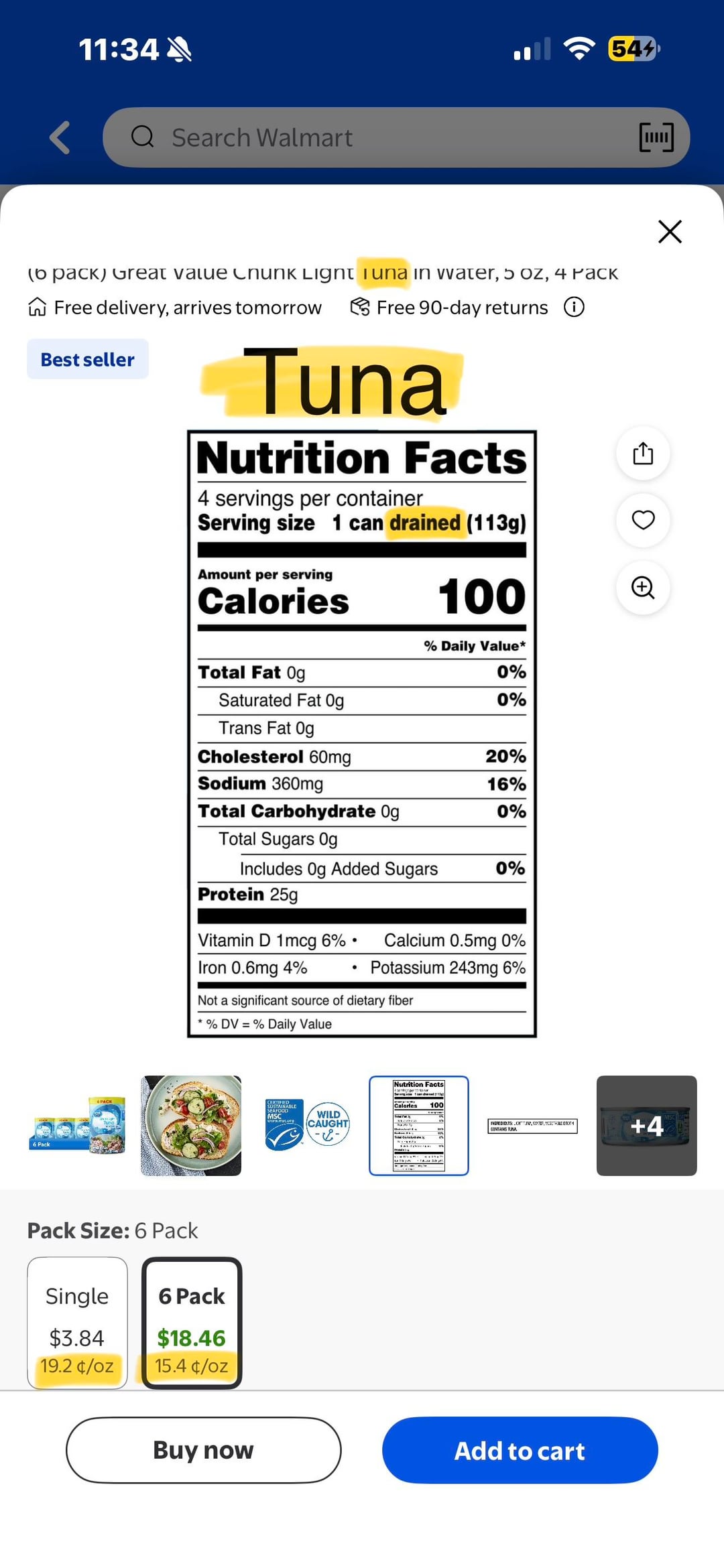Zoom into the nutrition facts image

643,588
